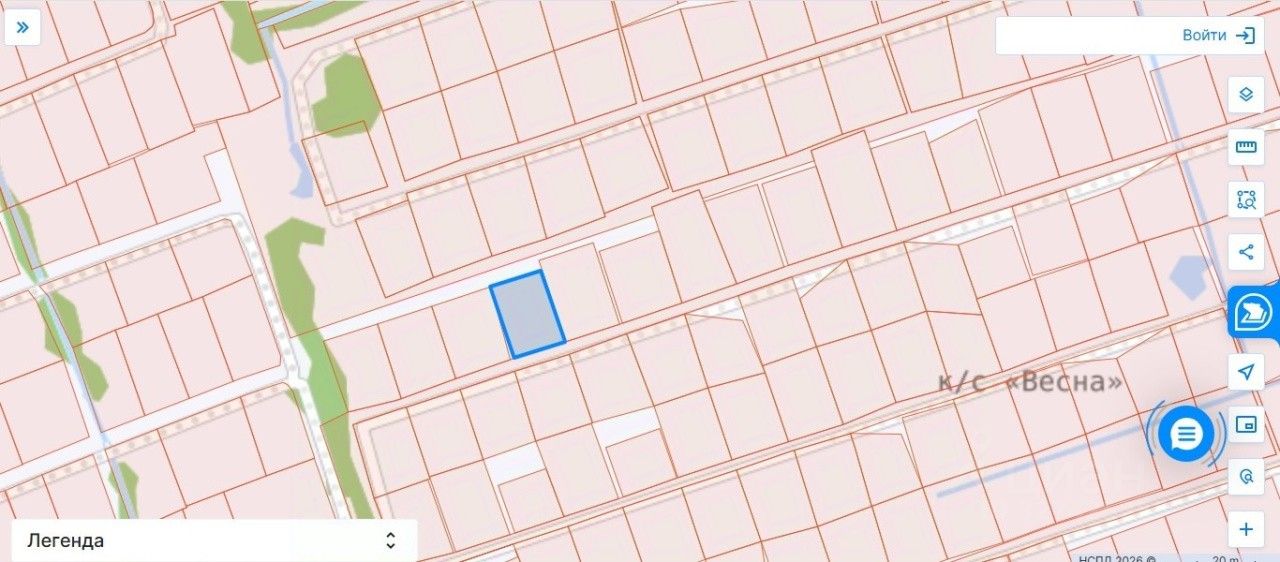Screen dimensions: 1280x562
Task: Tap the location search target icon
Action: (x=1246, y=477)
